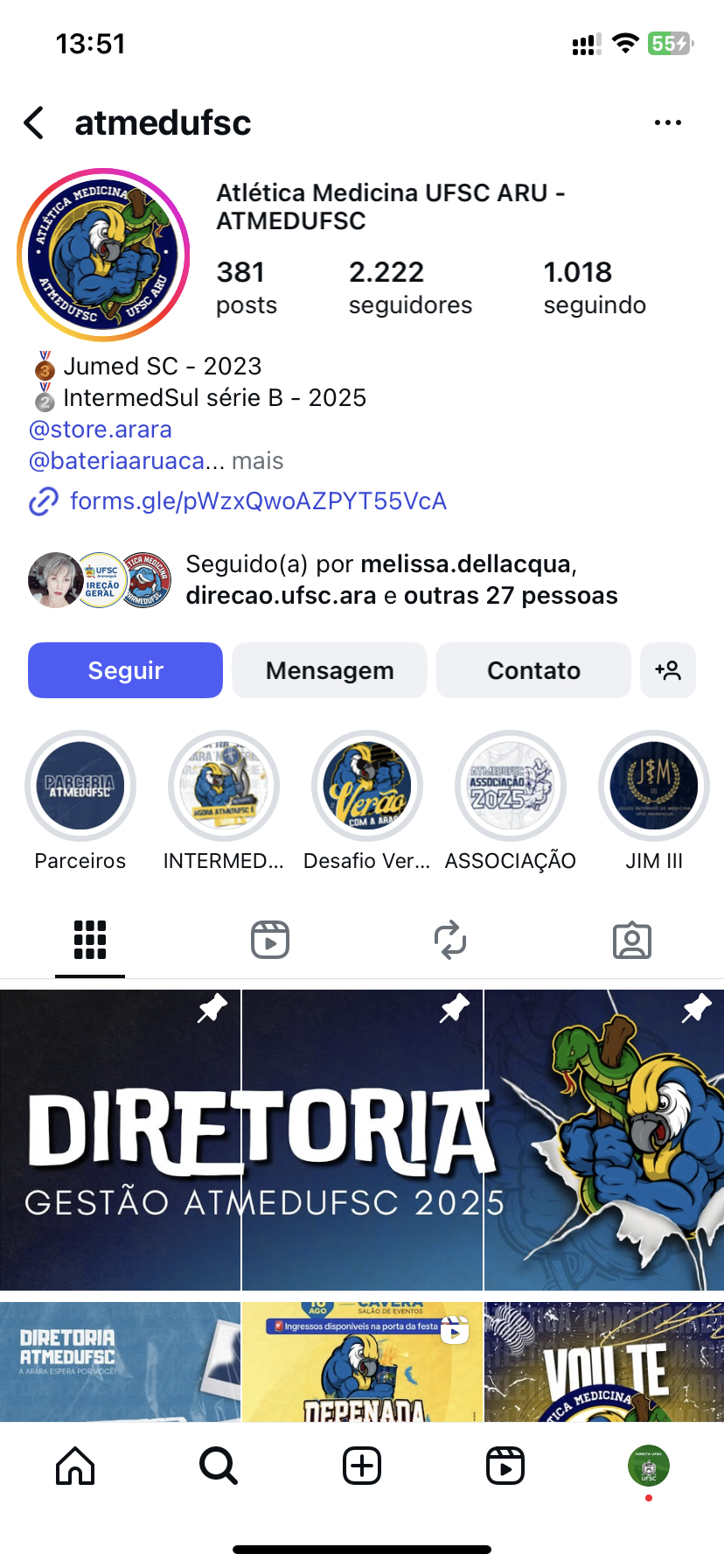Viewport: 724px width, 1568px height.
Task: Open the JIM III highlight
Action: click(654, 786)
